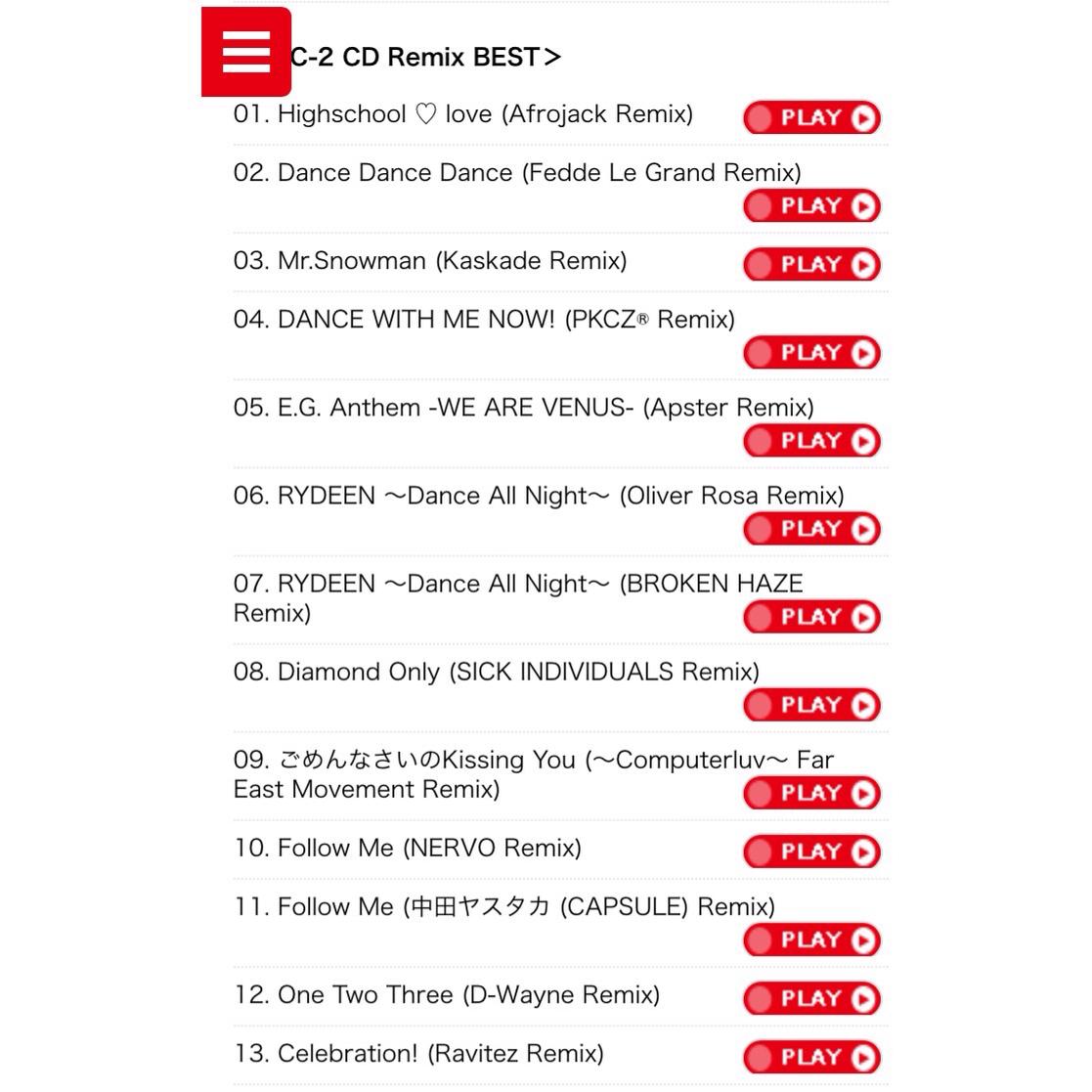Play Kissing You (Far East Movement Remix)
Screen dimensions: 1092x1092
[x=811, y=793]
